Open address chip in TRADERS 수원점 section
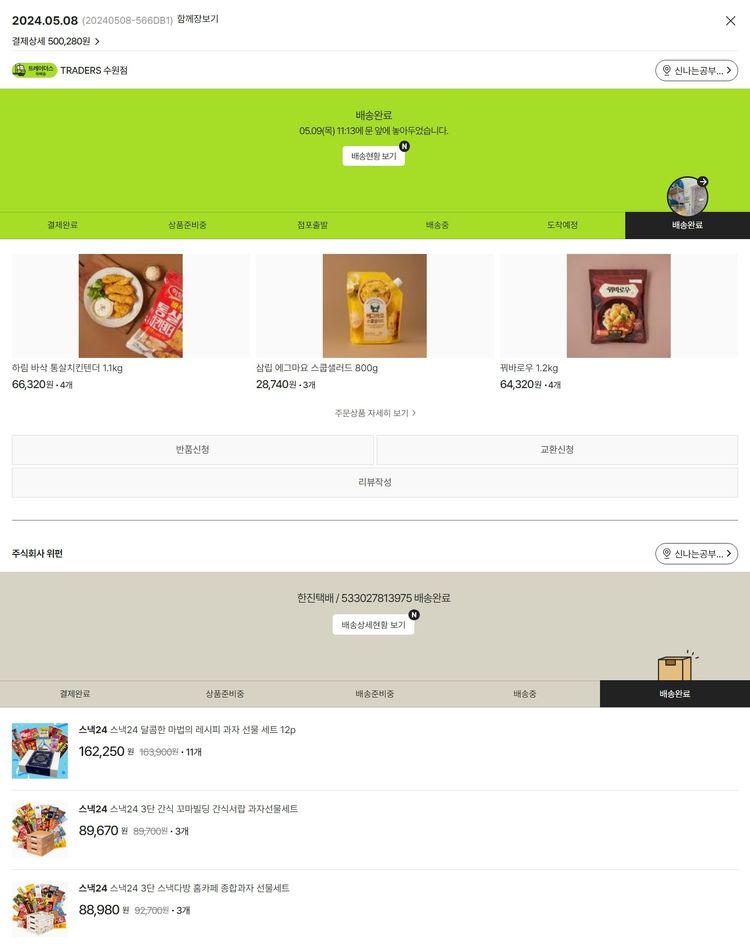750x947 pixels. pyautogui.click(x=696, y=71)
